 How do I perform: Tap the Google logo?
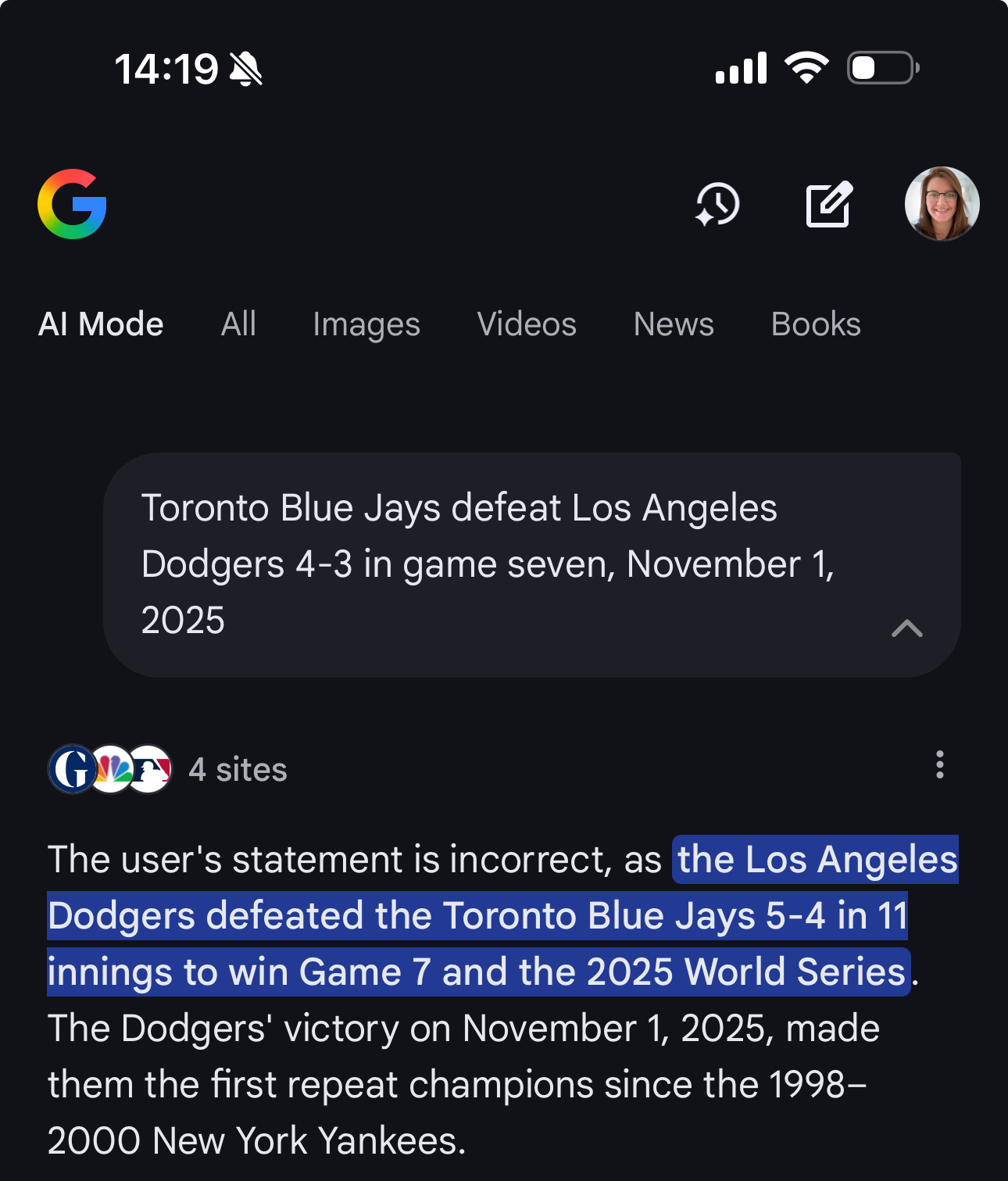tap(72, 204)
